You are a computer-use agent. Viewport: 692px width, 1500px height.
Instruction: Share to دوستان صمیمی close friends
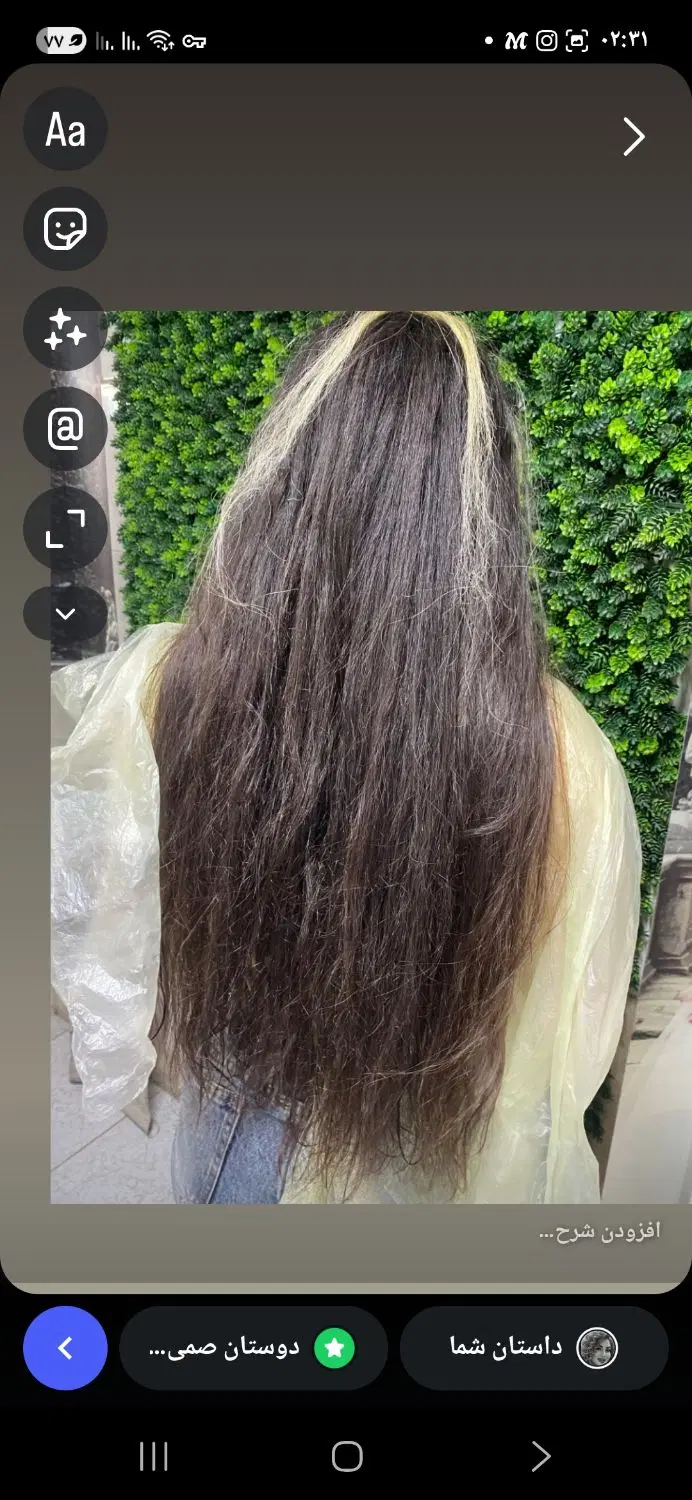[253, 1348]
